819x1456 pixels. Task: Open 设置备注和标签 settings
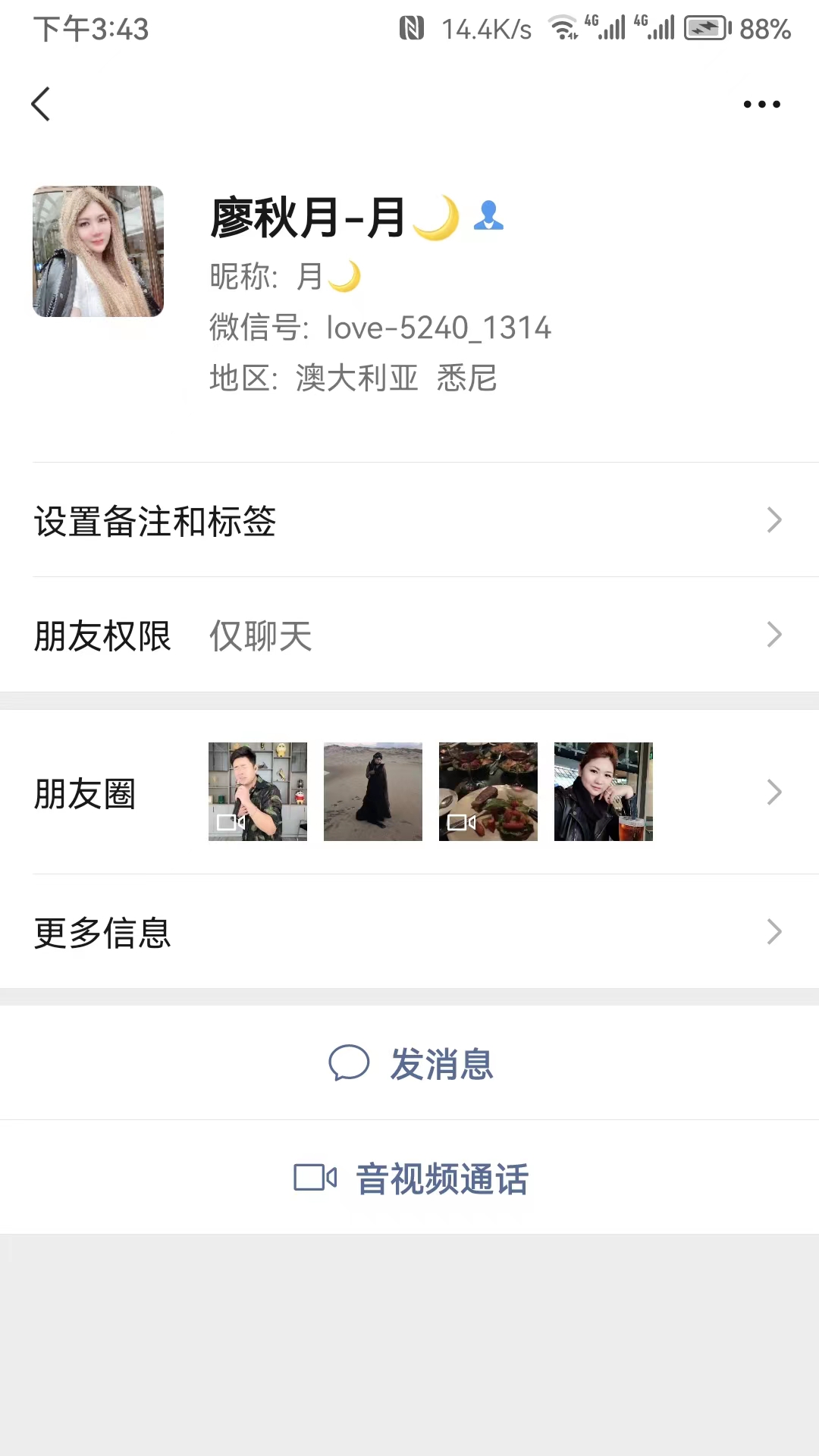pyautogui.click(x=409, y=521)
